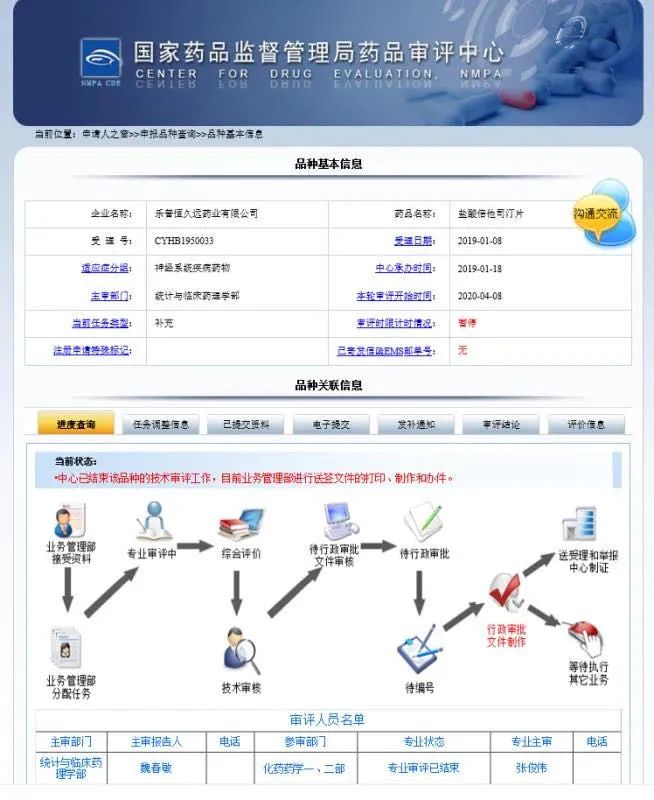The height and width of the screenshot is (800, 654).
Task: Open the 适应症分组 link
Action: 105,268
